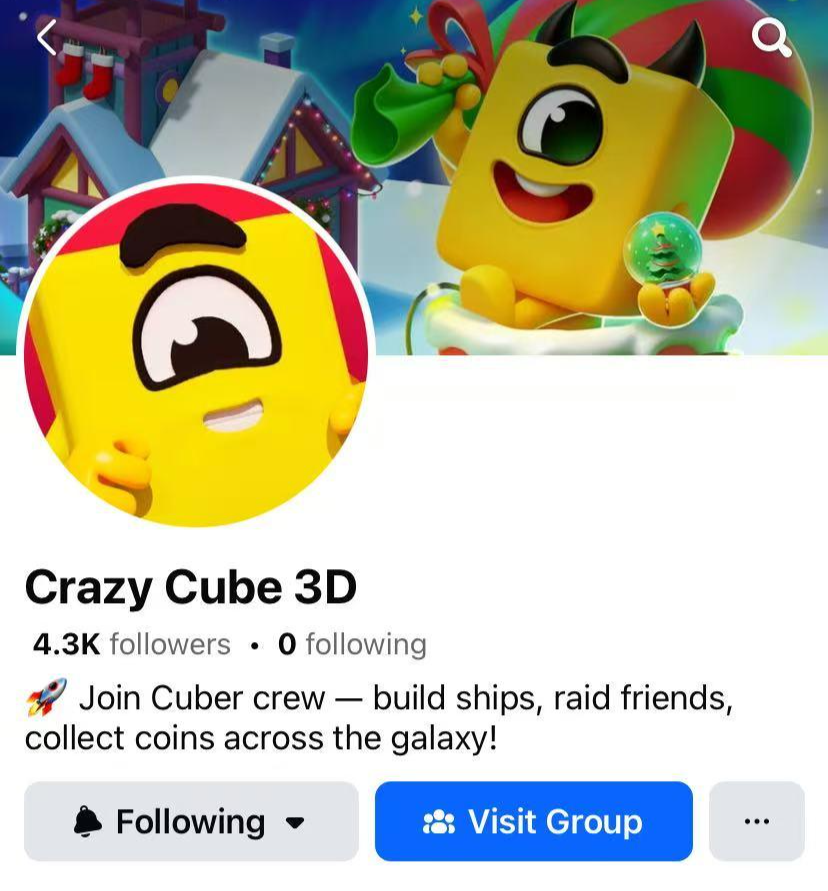
Task: Open the three-dot more options menu
Action: click(757, 822)
